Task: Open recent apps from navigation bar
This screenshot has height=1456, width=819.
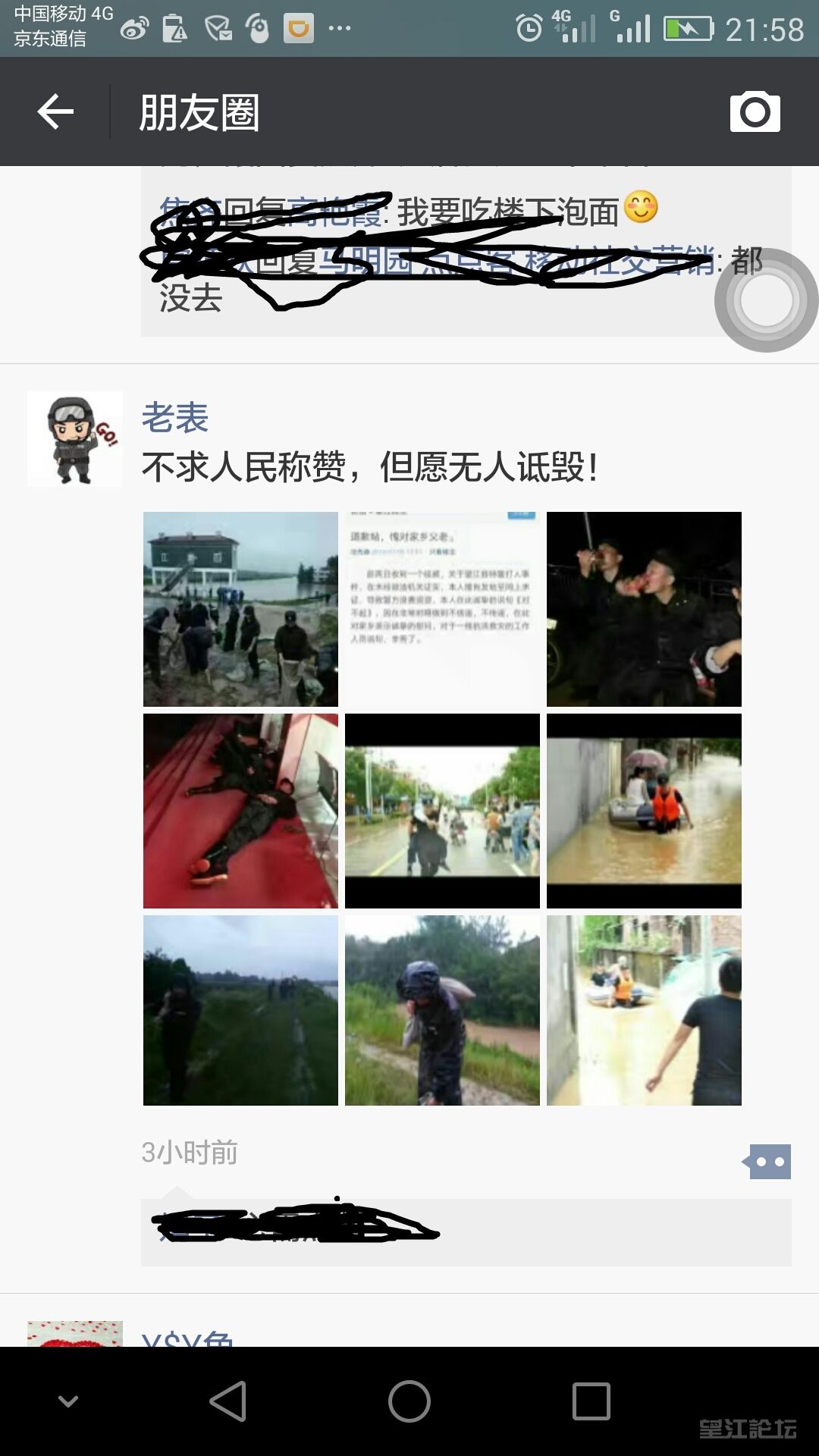Action: 591,1401
